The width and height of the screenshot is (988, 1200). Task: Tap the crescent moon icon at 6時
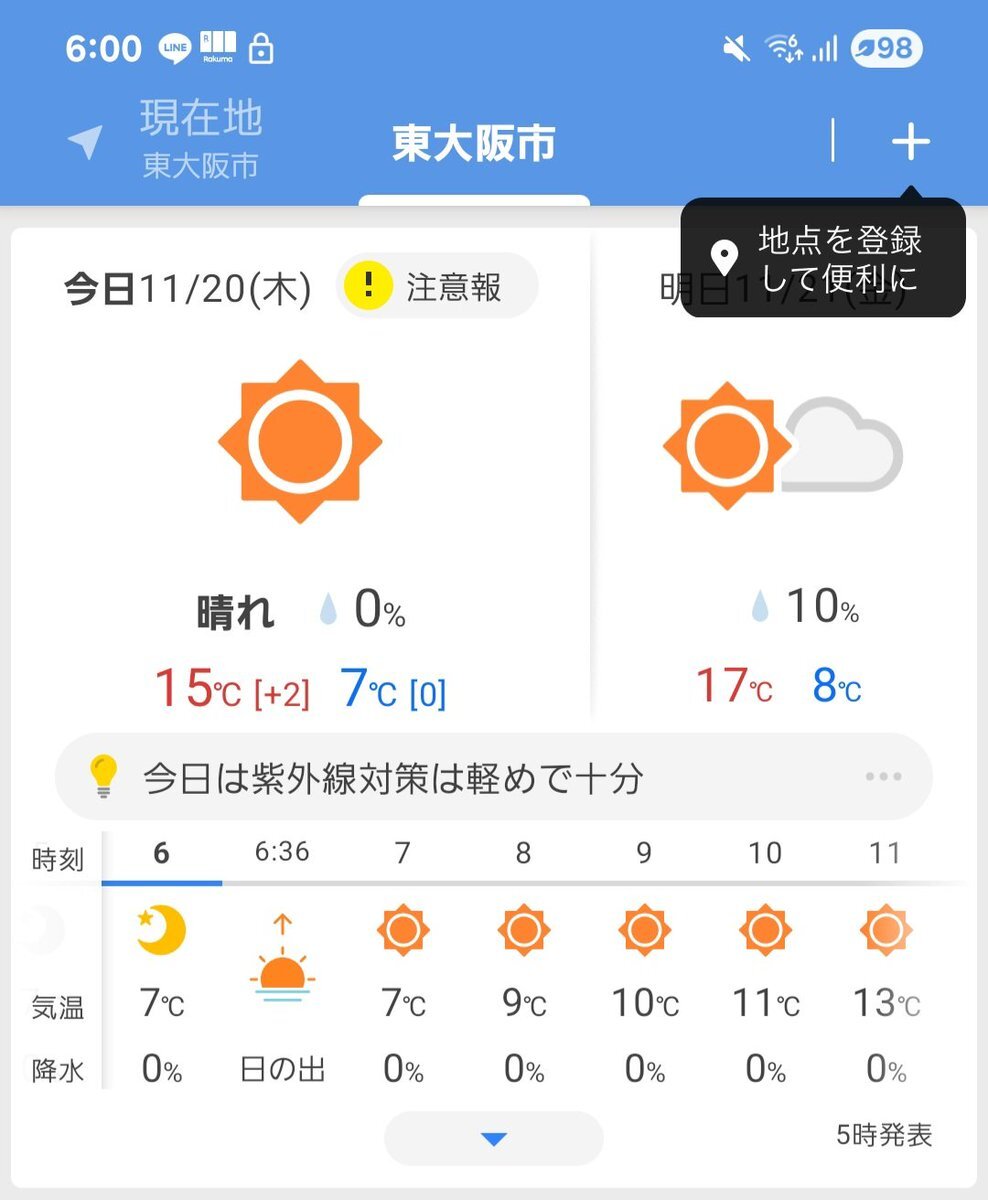tap(160, 928)
